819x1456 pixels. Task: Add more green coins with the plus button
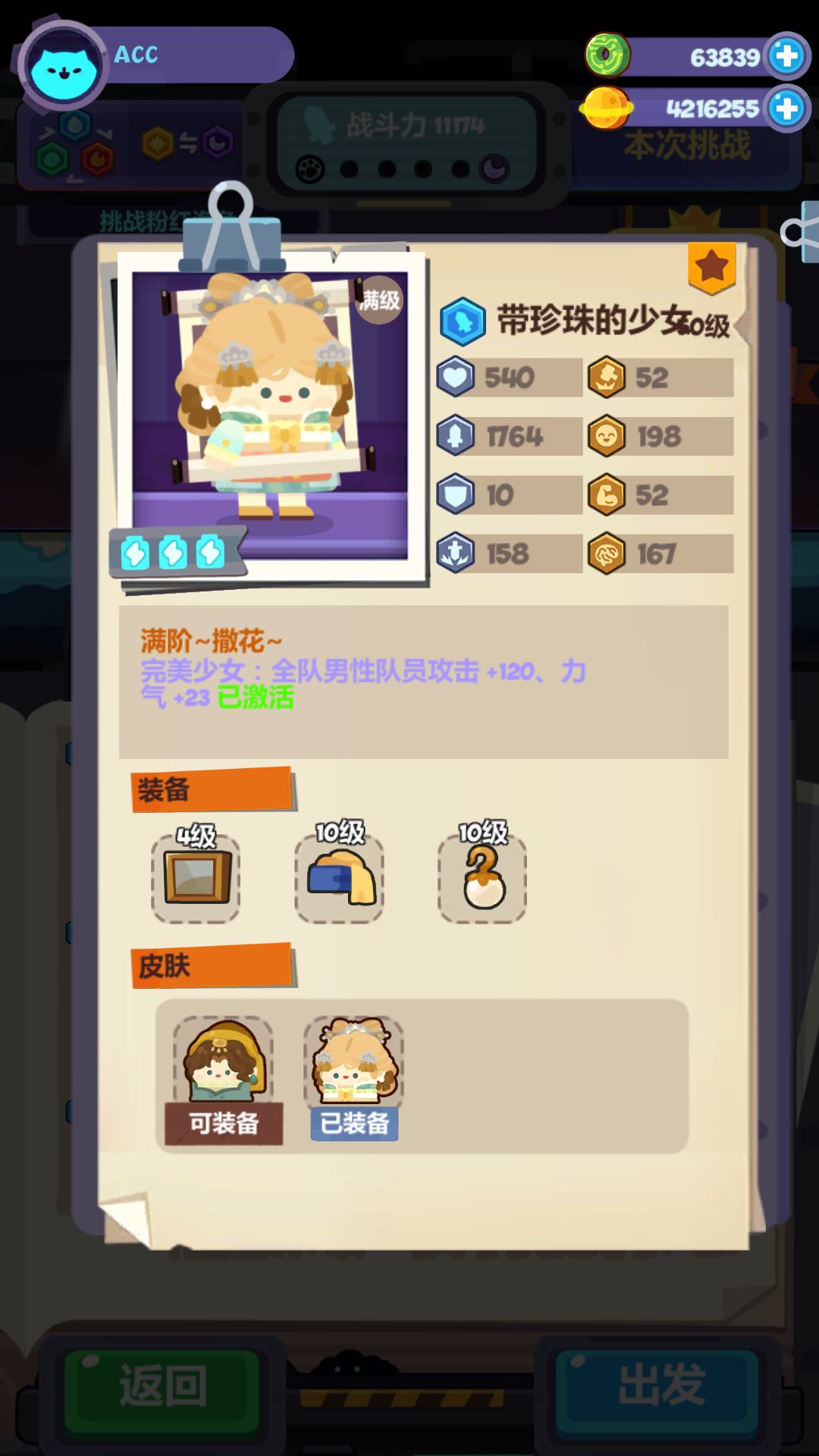click(x=787, y=55)
